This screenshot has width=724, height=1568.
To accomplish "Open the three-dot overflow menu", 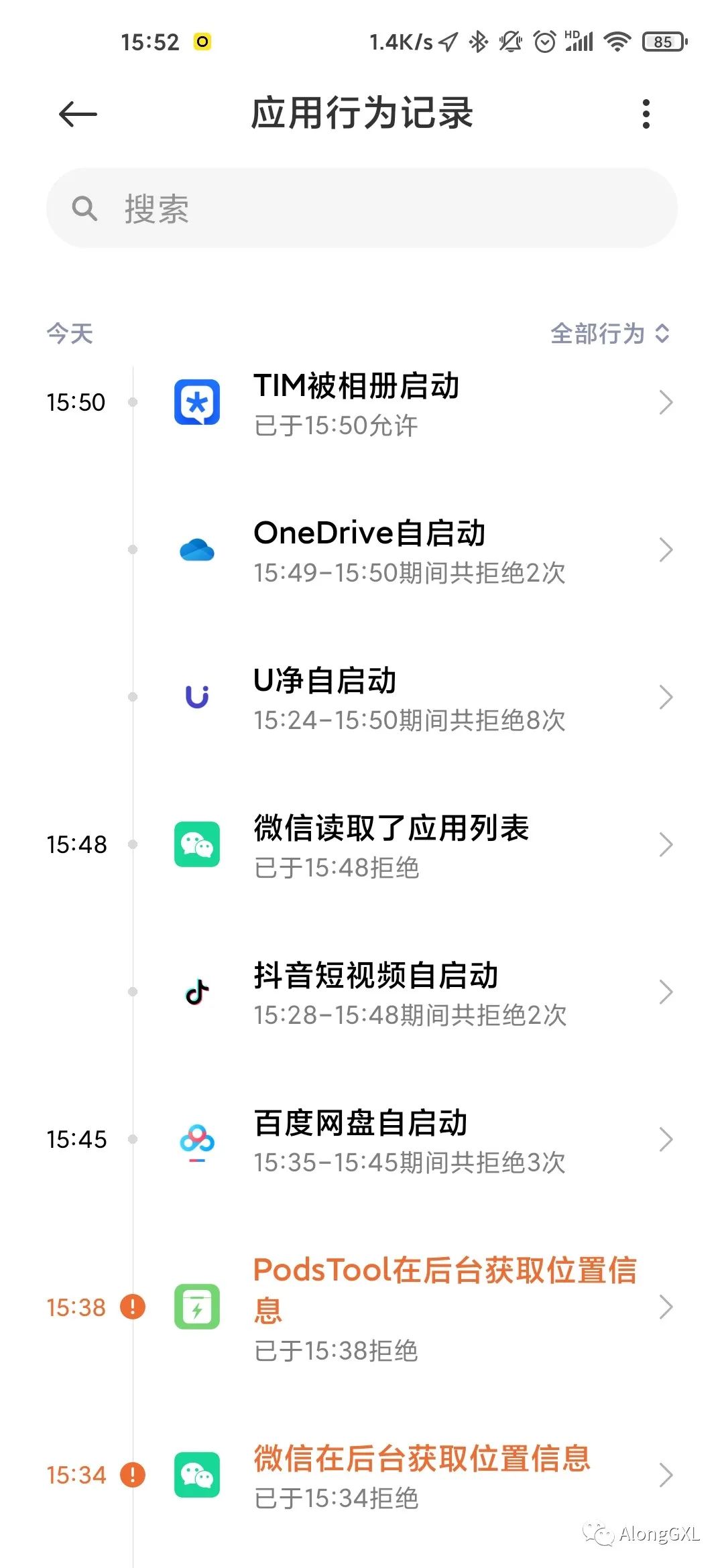I will pyautogui.click(x=646, y=115).
